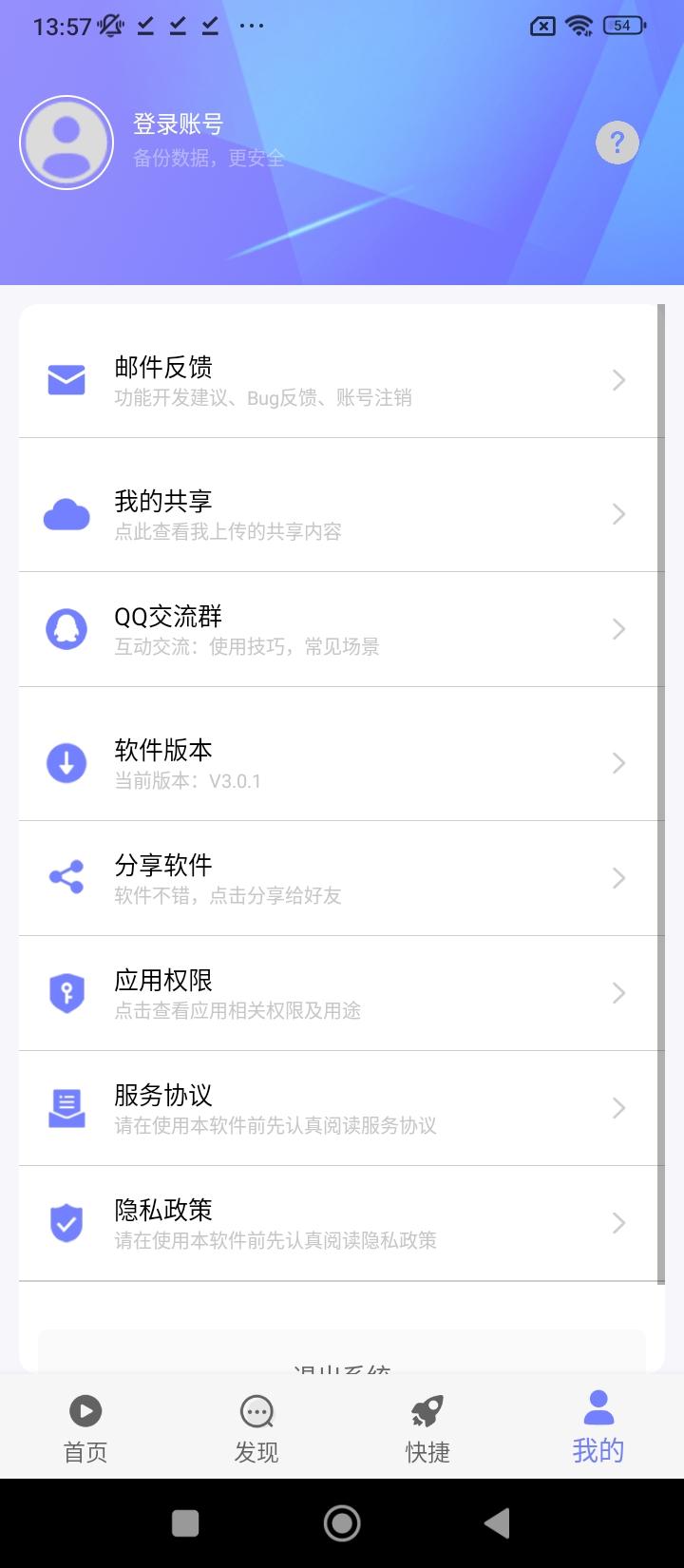The image size is (684, 1568).
Task: Tap the Wi-Fi status bar icon
Action: point(580,26)
